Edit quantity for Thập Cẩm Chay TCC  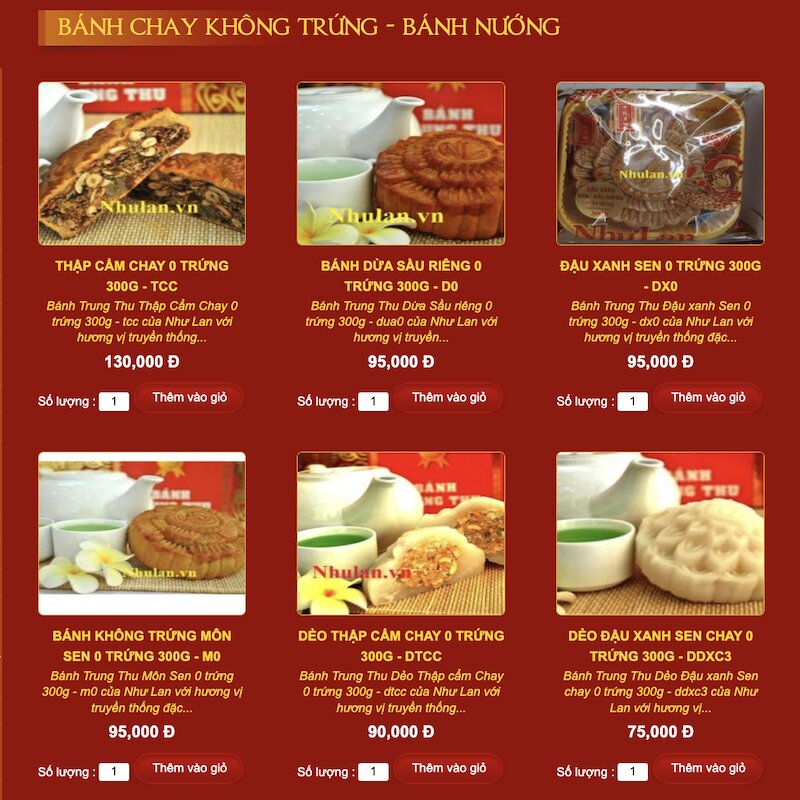[x=114, y=402]
